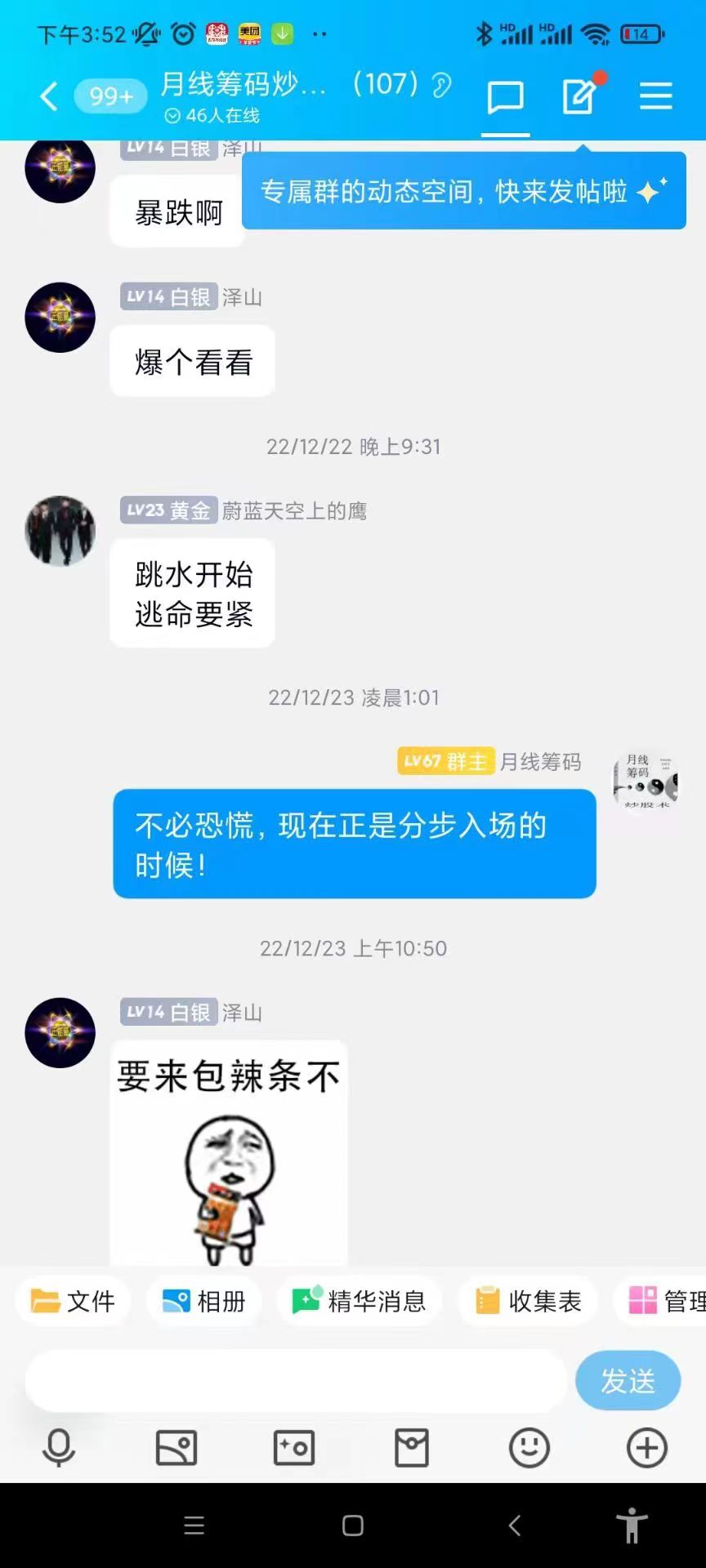Tap the message input field
This screenshot has height=1568, width=706.
(x=294, y=1380)
